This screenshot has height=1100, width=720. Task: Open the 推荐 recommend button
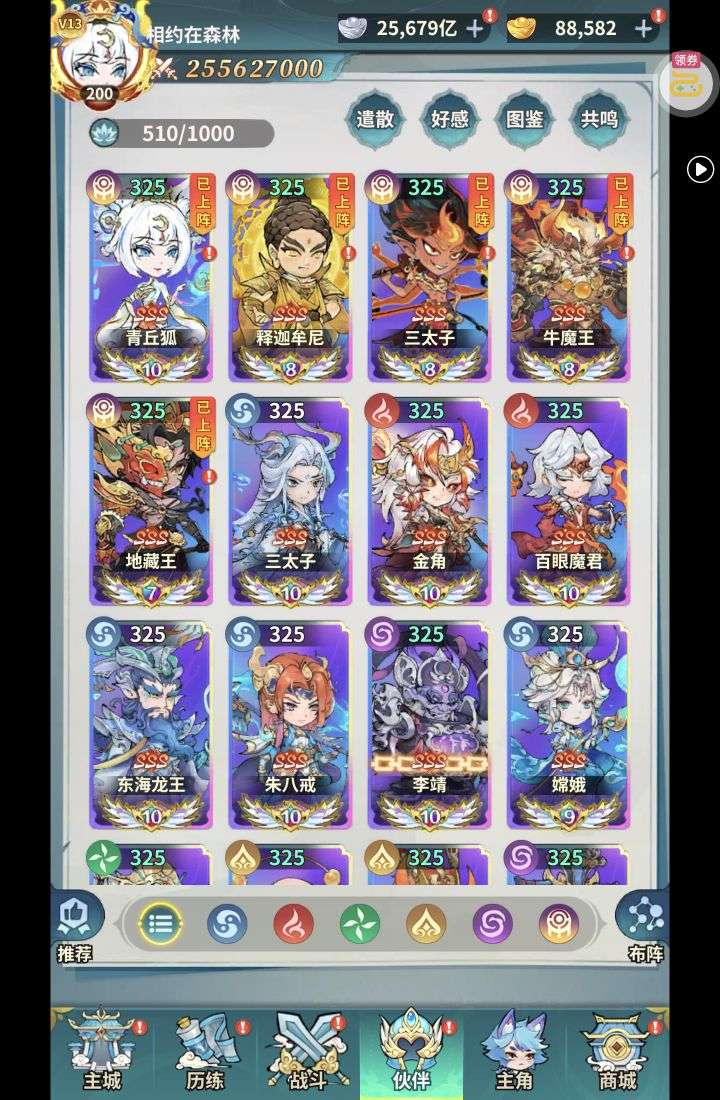[x=77, y=926]
